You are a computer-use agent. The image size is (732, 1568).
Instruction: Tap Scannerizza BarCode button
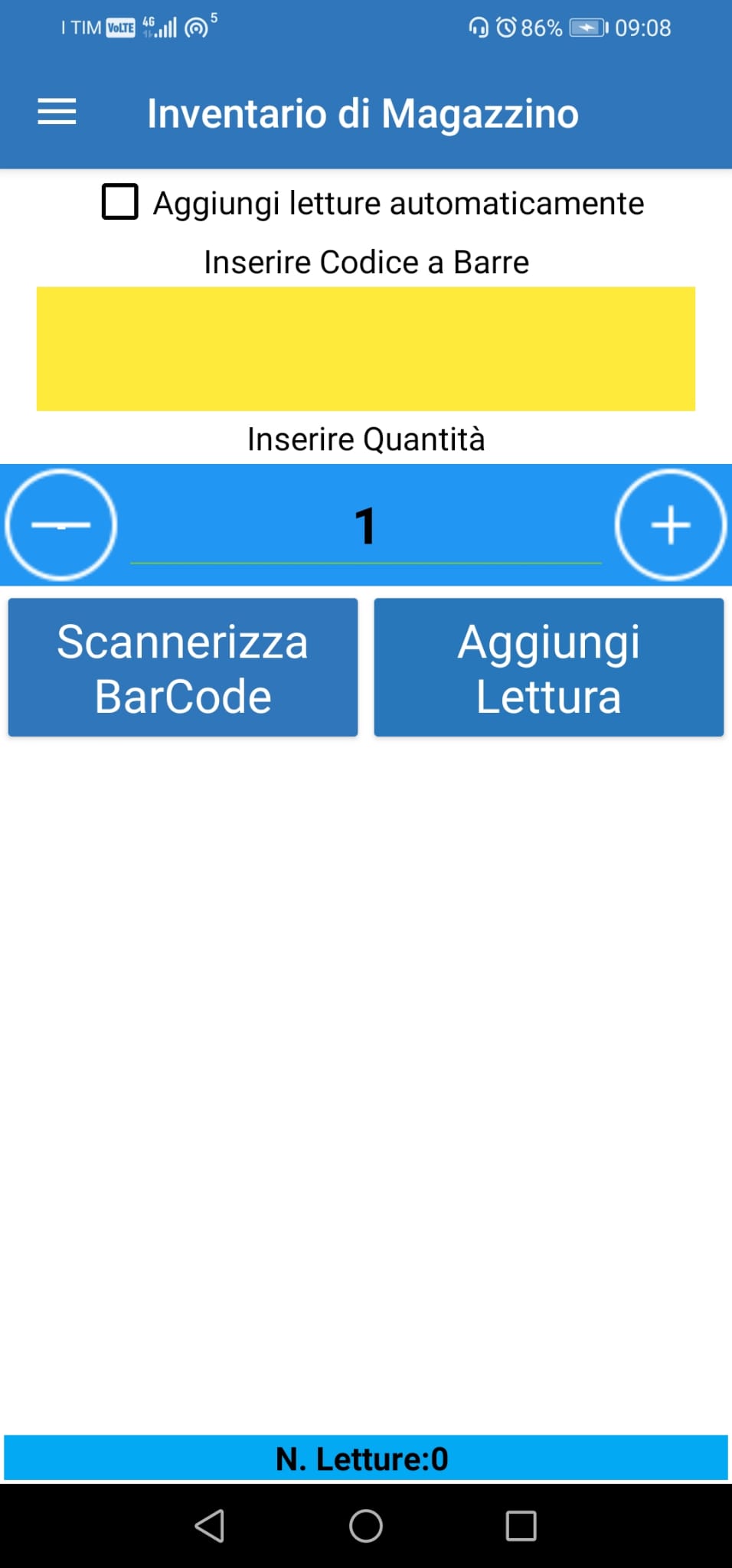[183, 668]
